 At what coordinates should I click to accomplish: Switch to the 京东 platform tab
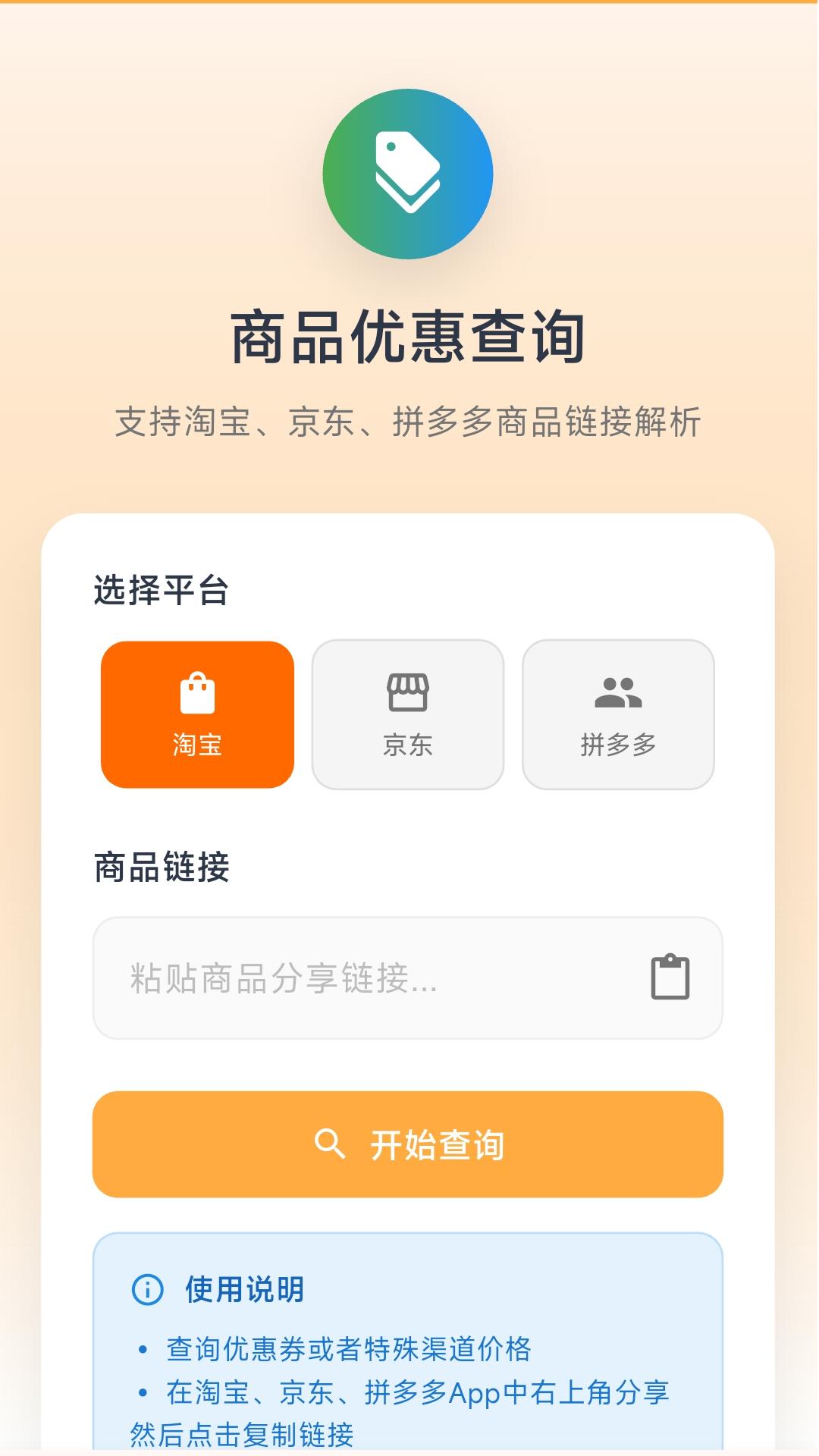(x=407, y=713)
